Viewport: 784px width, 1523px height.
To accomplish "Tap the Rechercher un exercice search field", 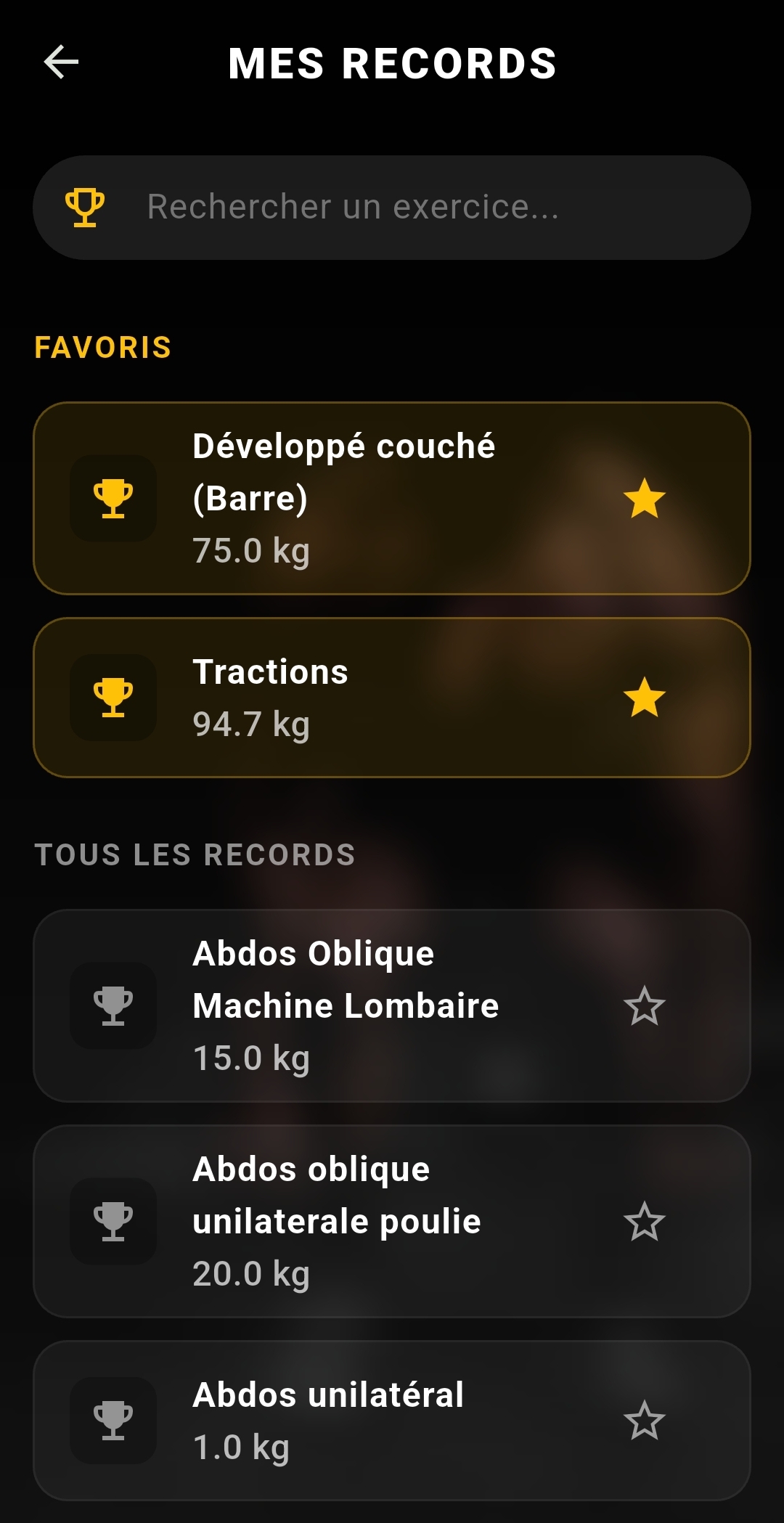I will pyautogui.click(x=392, y=208).
